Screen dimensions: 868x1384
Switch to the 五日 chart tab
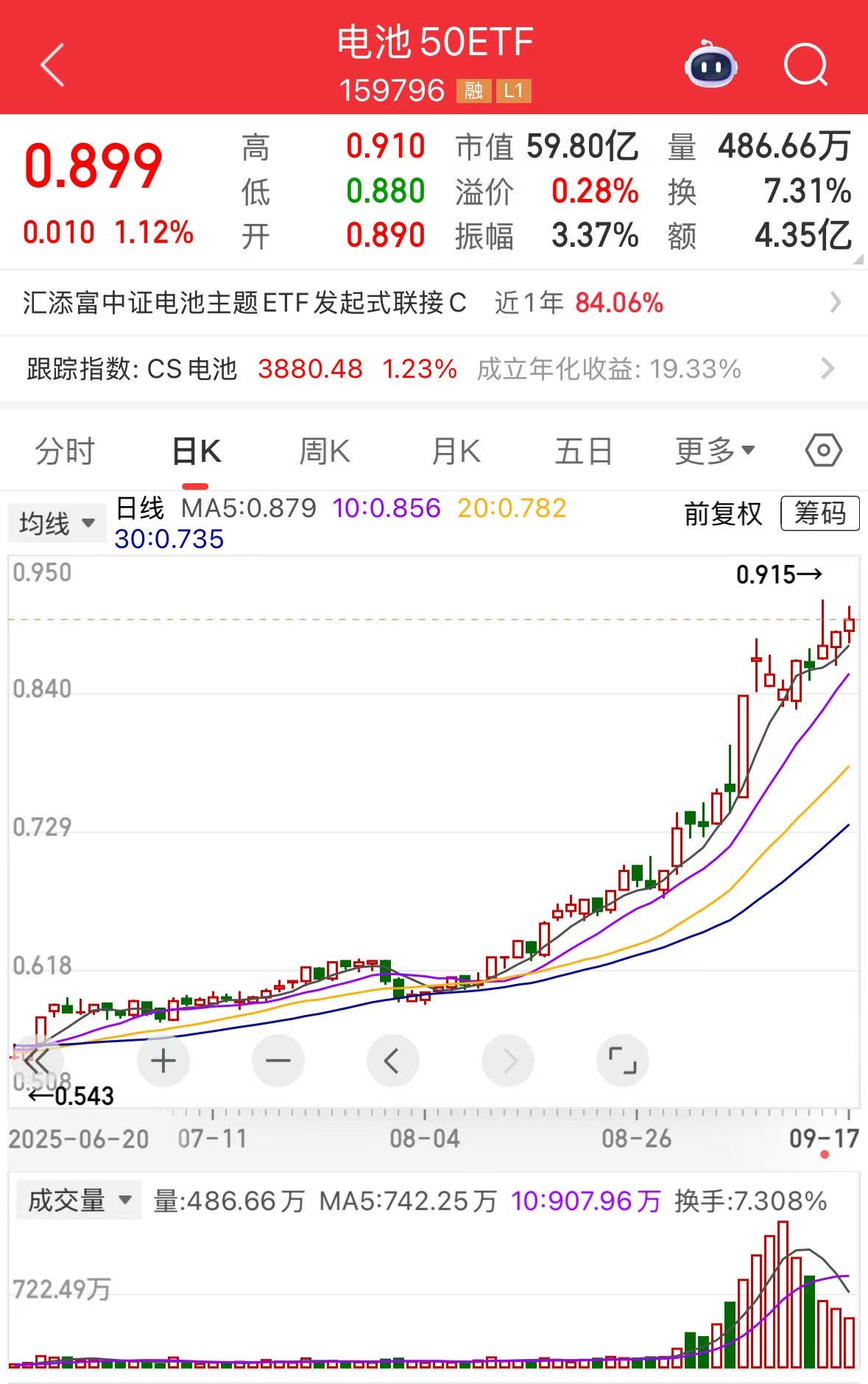click(x=583, y=451)
